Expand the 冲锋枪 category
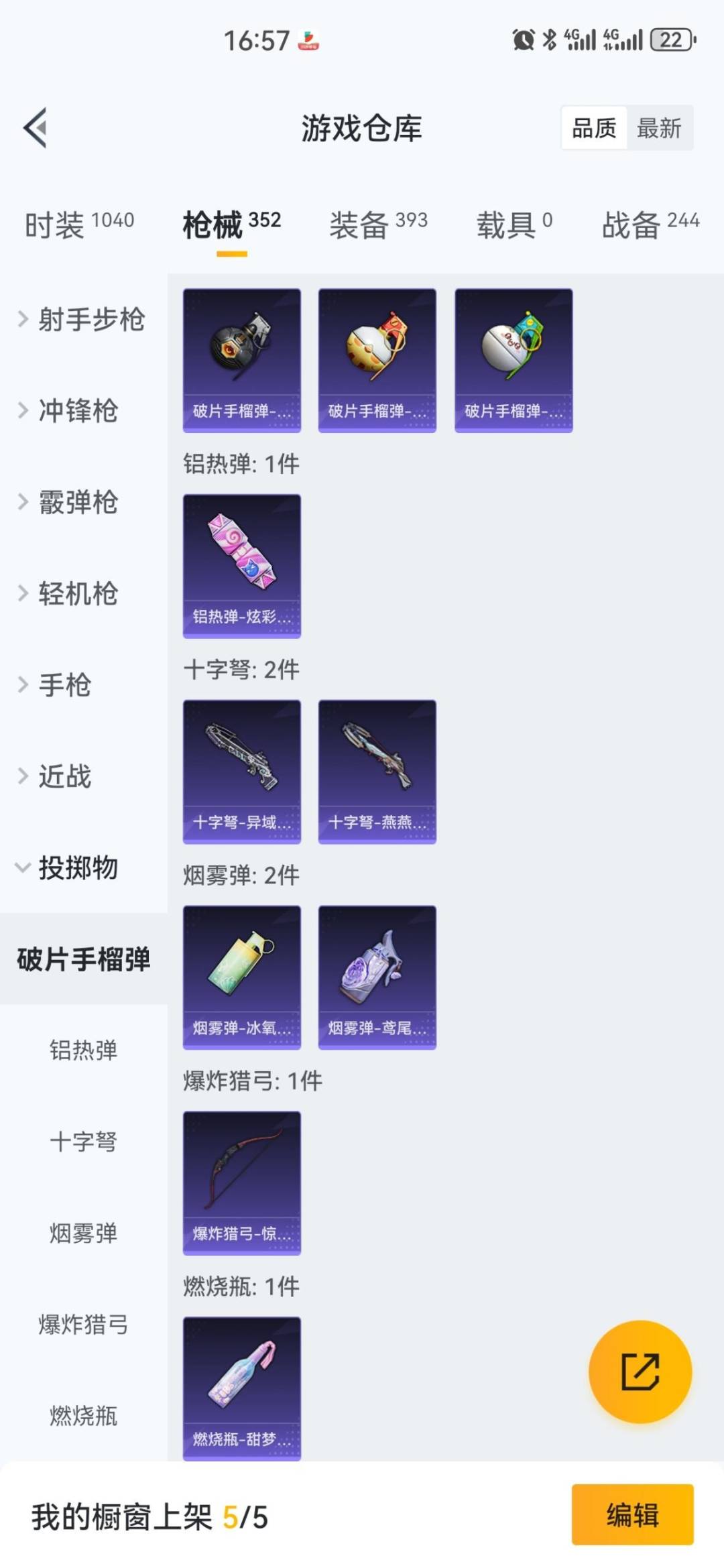Image resolution: width=724 pixels, height=1568 pixels. coord(77,412)
